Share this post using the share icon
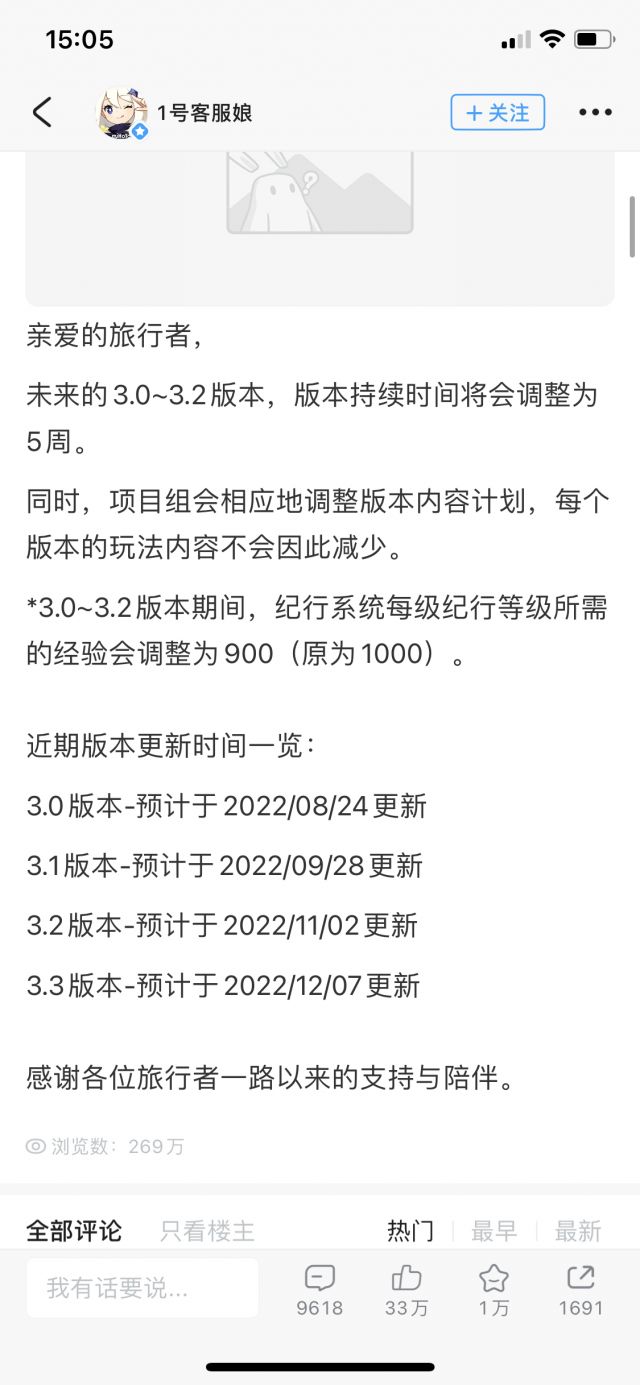This screenshot has width=640, height=1385. coord(581,1289)
